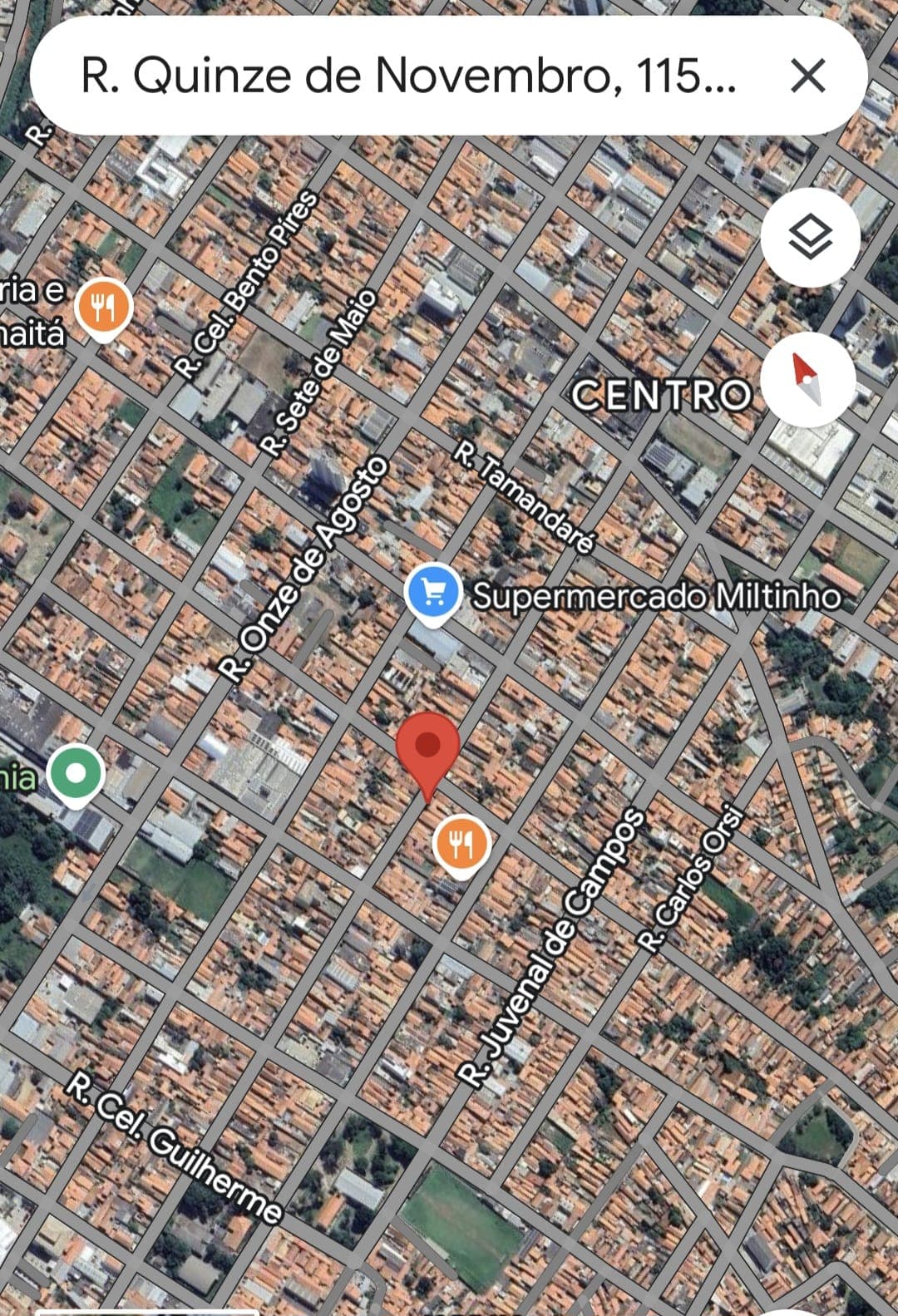Open the search box showing R. Quinze de Novembro
The height and width of the screenshot is (1316, 898).
pos(407,76)
